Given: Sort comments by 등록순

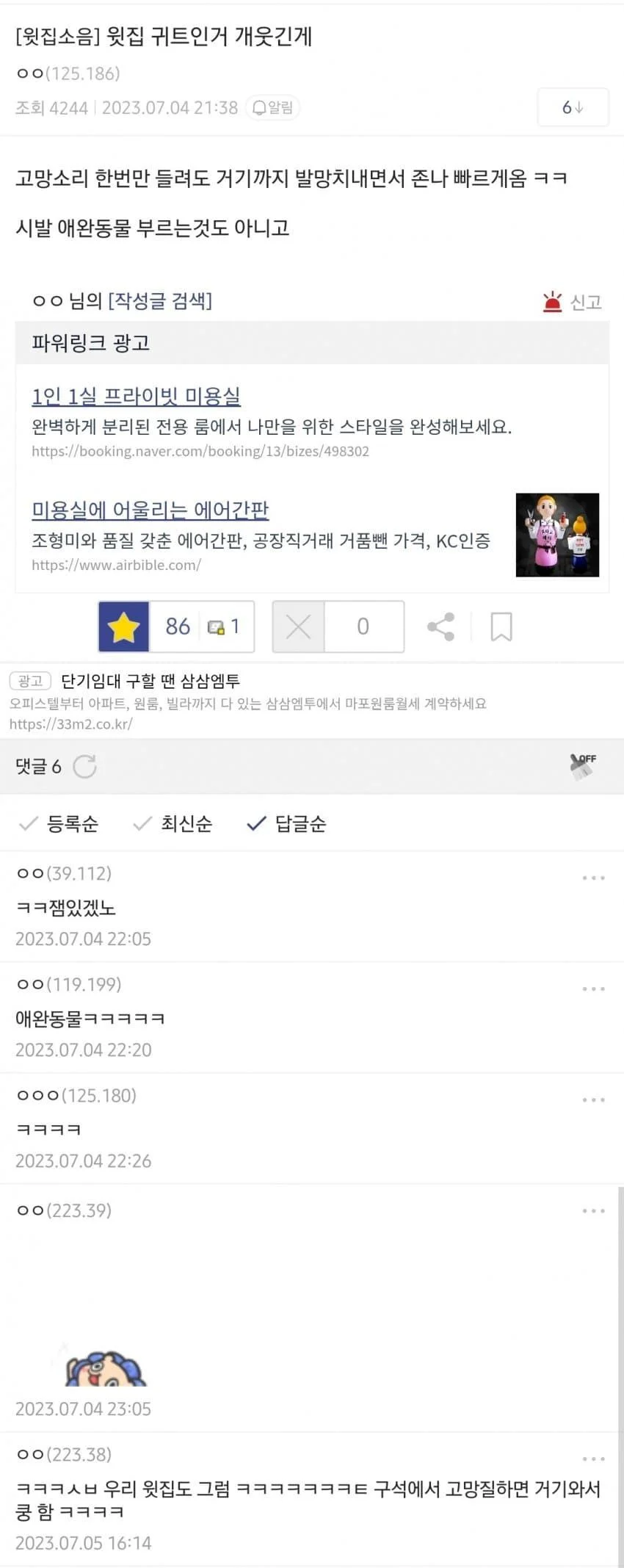Looking at the screenshot, I should coord(59,824).
